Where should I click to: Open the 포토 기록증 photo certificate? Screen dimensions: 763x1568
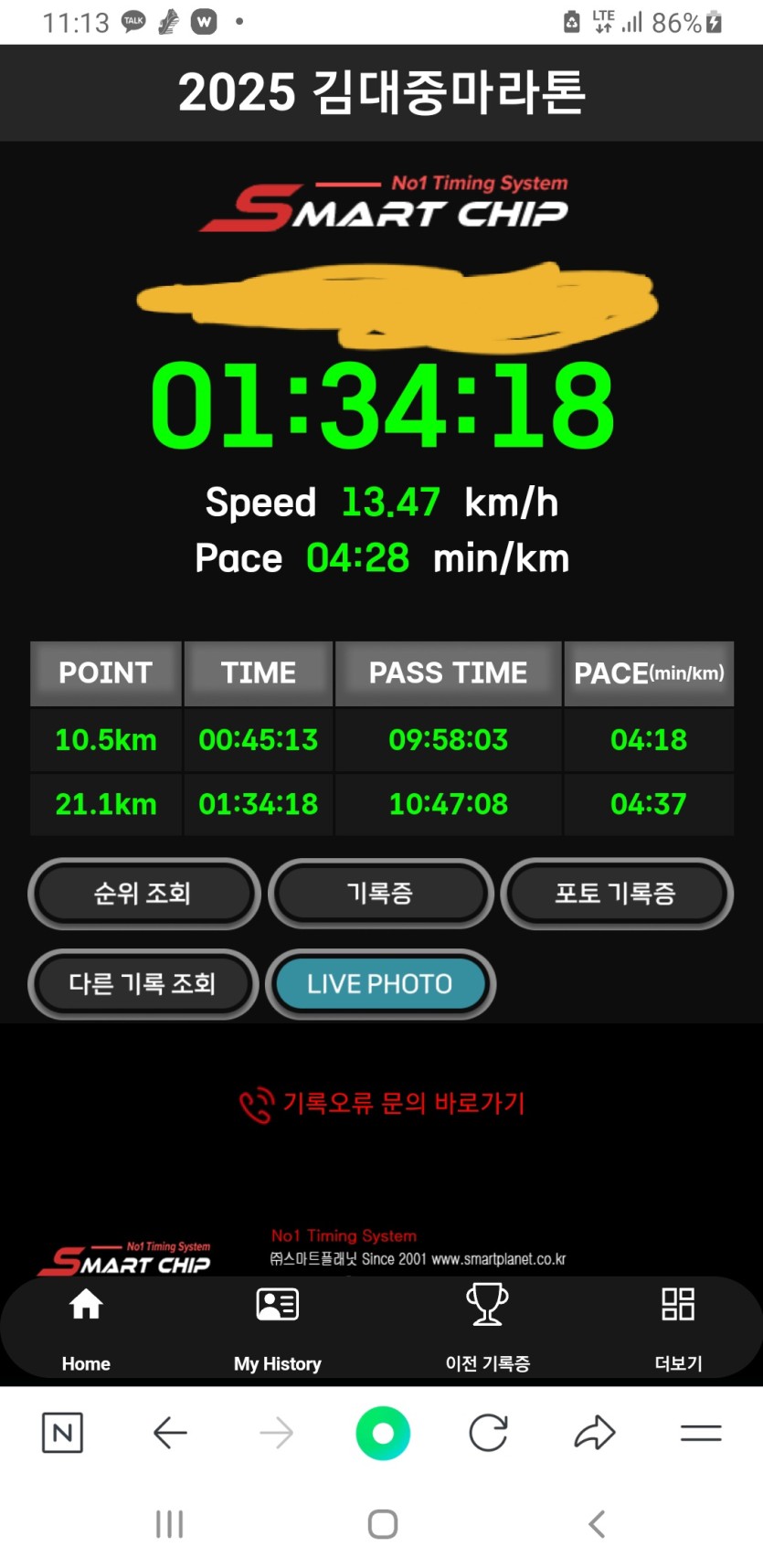click(x=616, y=893)
